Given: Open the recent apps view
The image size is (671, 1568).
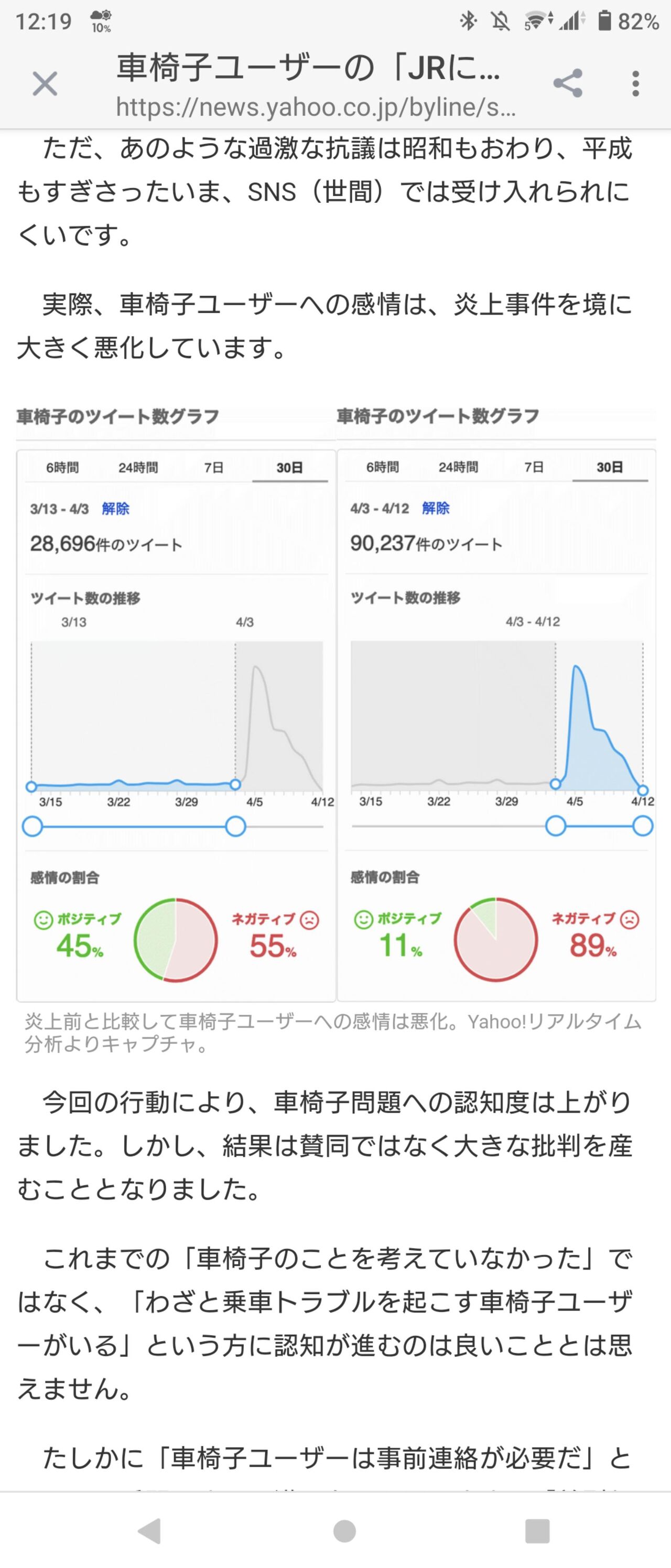Looking at the screenshot, I should click(537, 1531).
